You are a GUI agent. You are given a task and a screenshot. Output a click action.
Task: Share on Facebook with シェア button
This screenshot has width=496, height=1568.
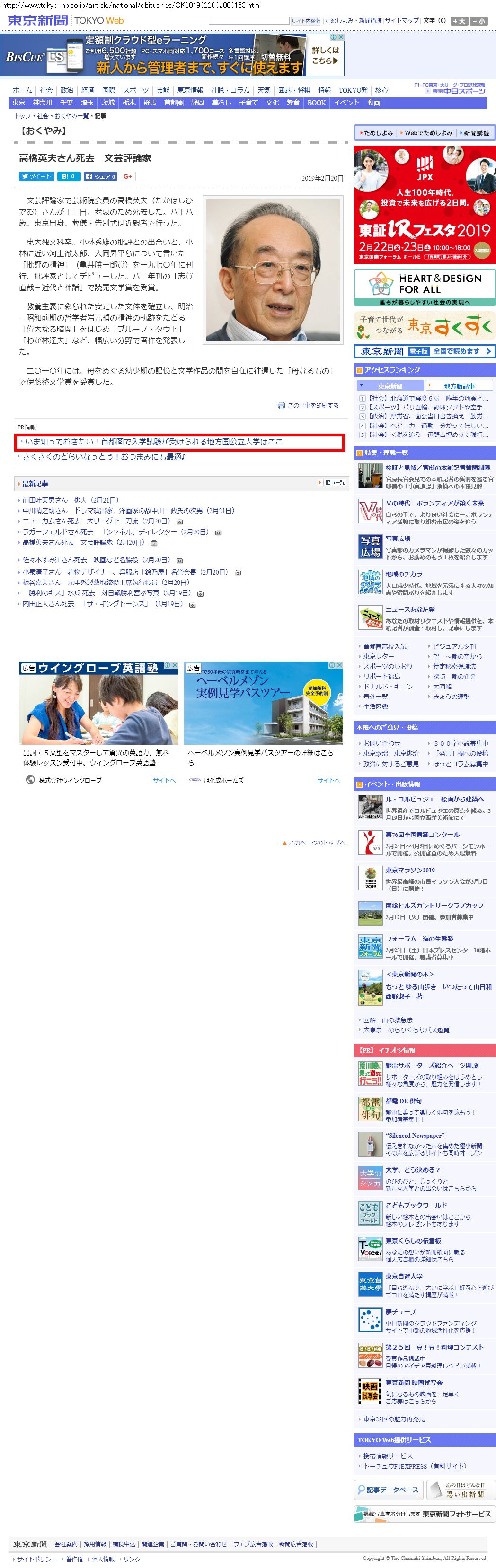100,176
